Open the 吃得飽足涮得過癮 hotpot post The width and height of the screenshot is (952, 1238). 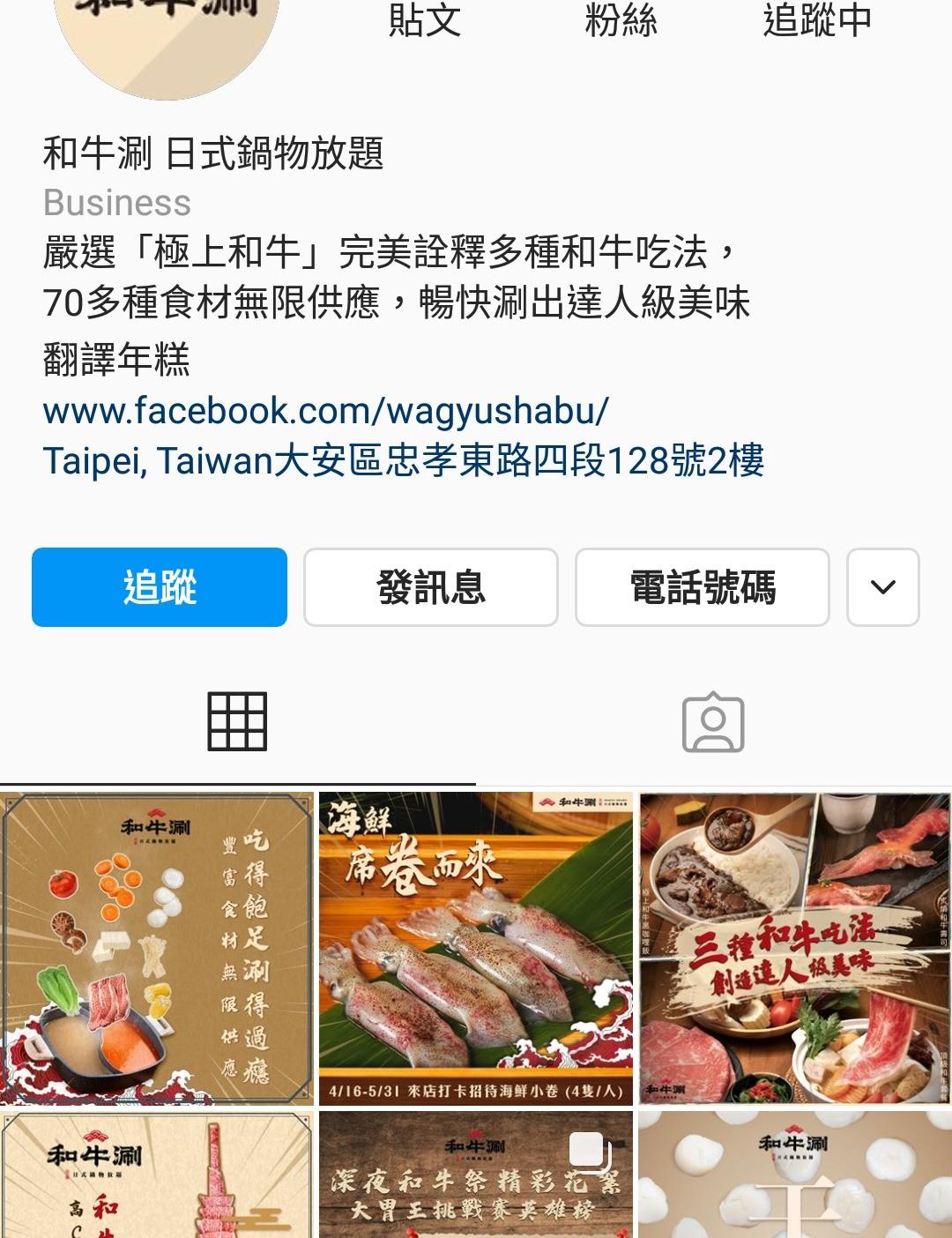[x=157, y=948]
